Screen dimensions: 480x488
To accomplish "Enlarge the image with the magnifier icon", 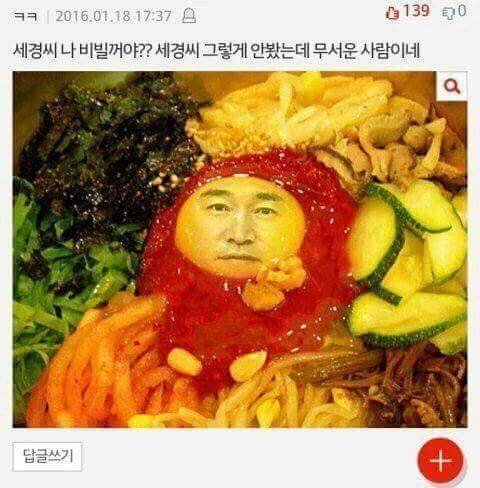I will click(x=452, y=86).
